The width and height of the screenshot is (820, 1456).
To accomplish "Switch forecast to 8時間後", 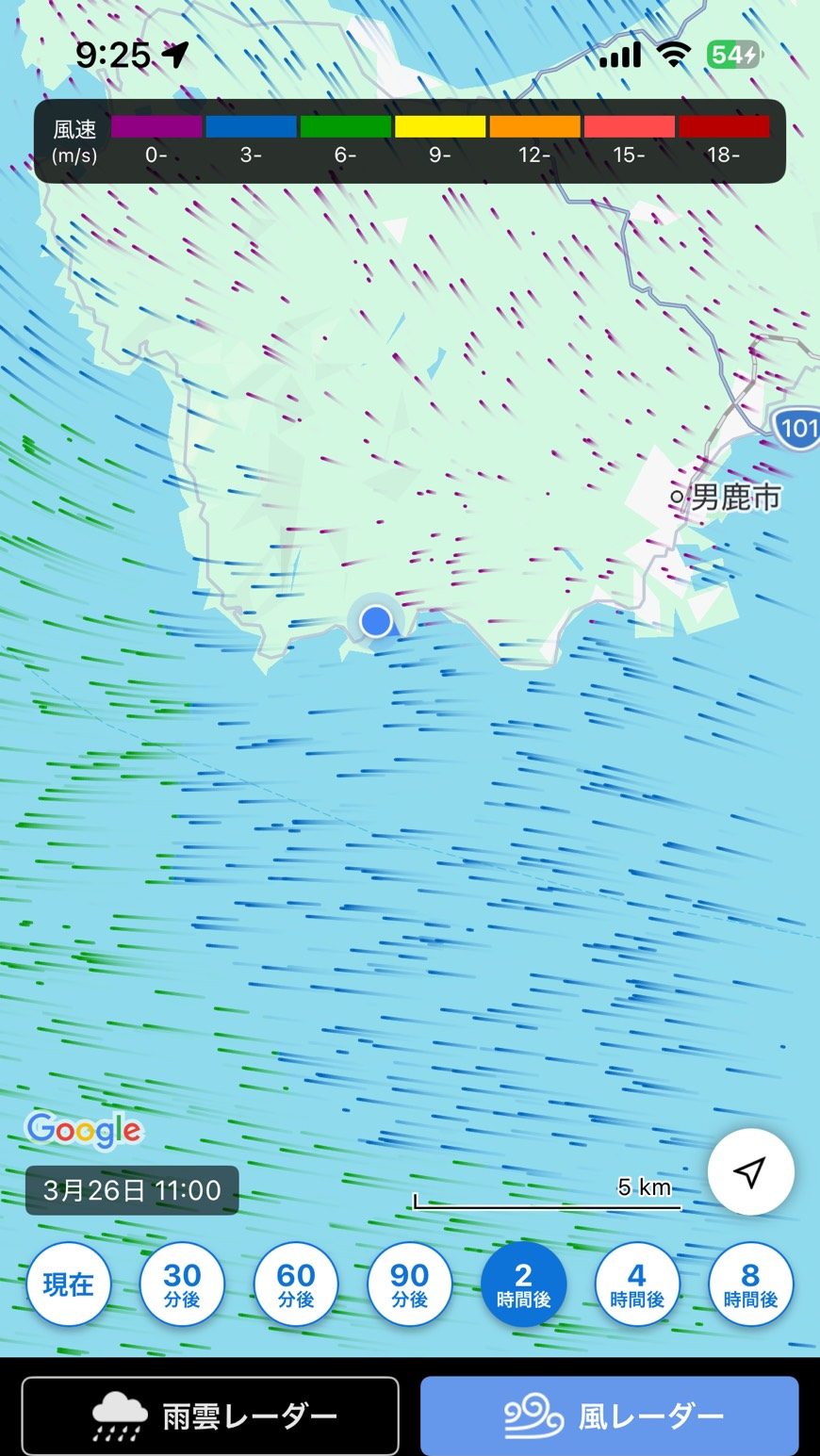I will (750, 1284).
